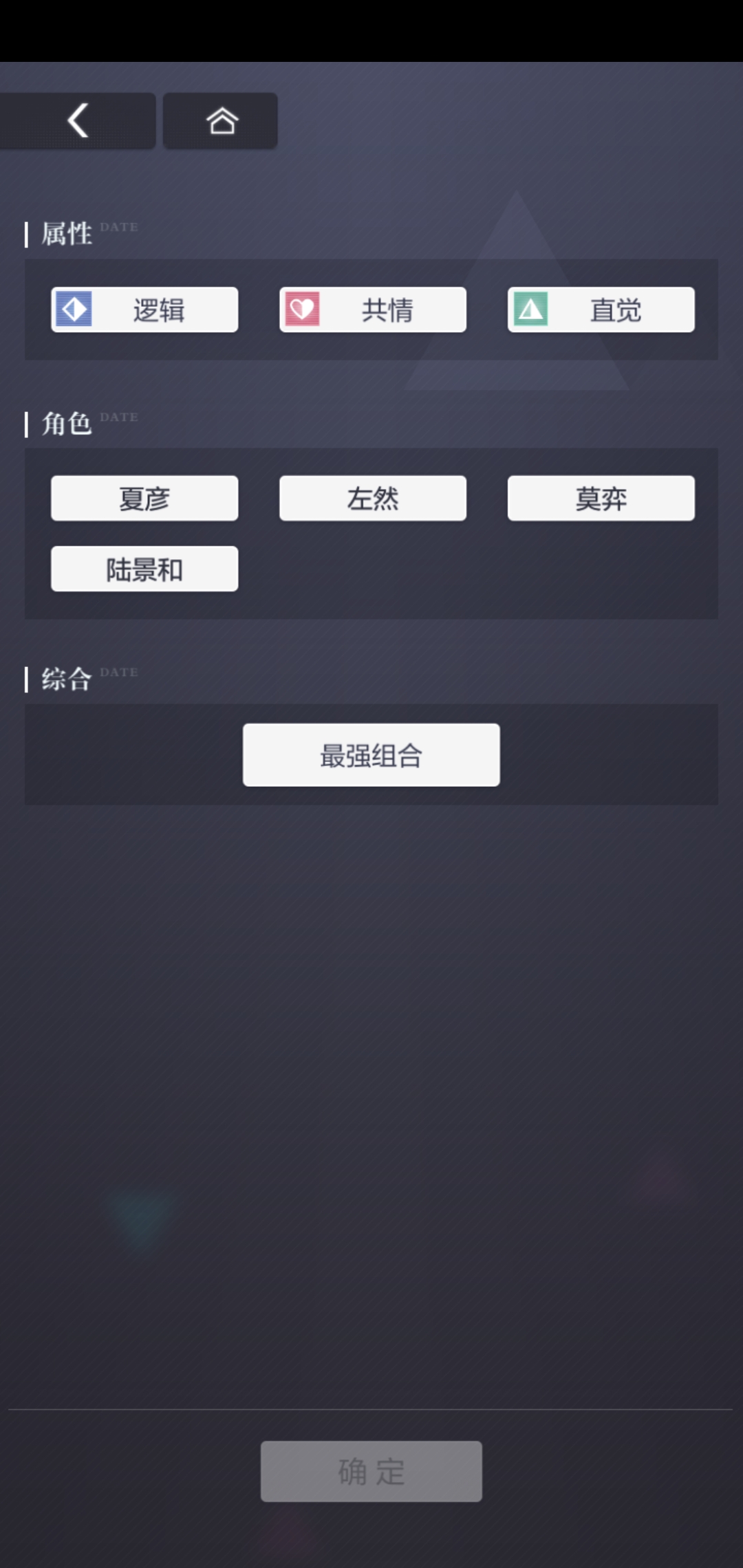
Task: Confirm with the 确定 button
Action: tap(371, 1472)
